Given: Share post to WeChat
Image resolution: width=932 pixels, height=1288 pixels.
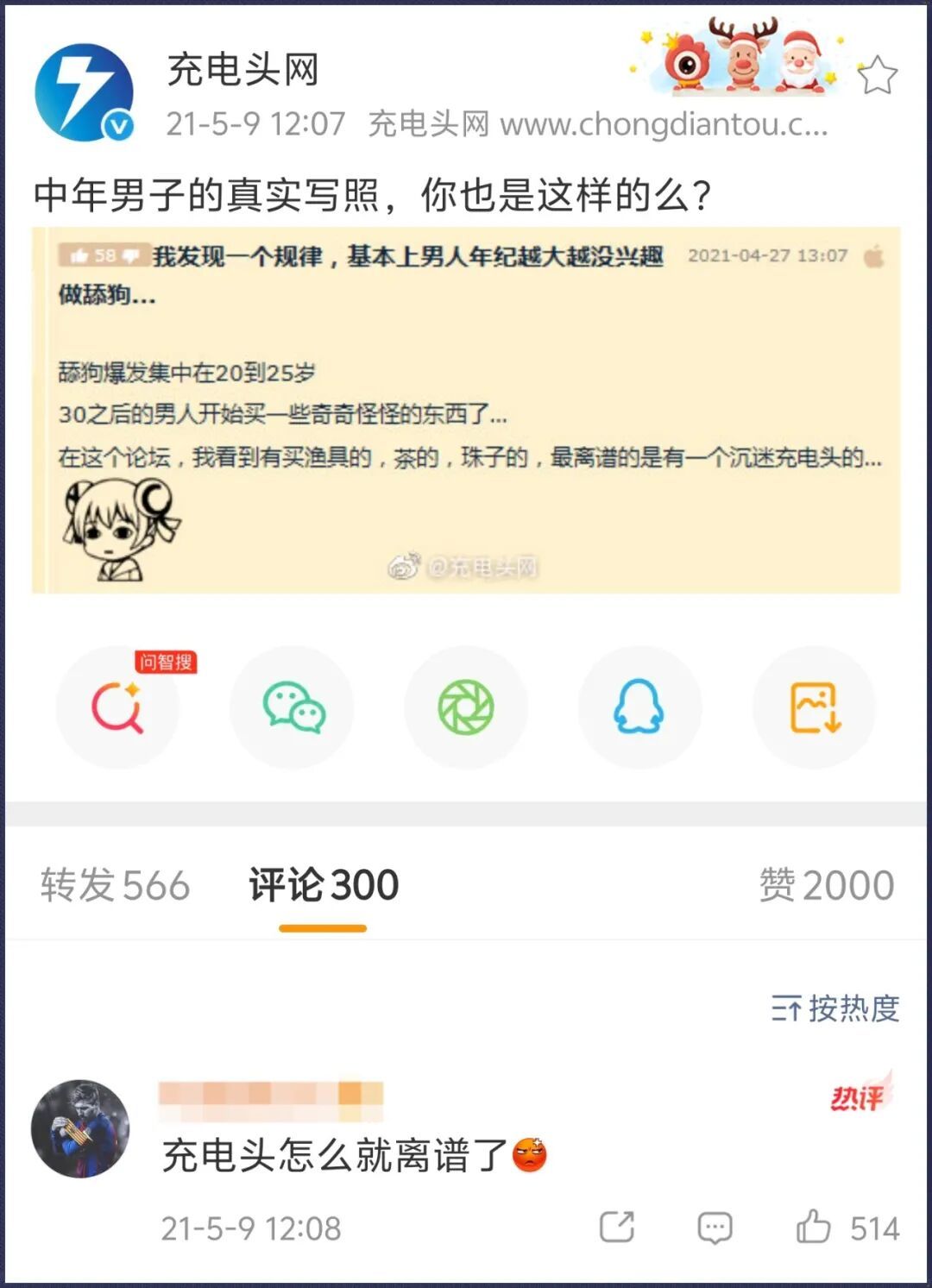Looking at the screenshot, I should click(x=293, y=707).
